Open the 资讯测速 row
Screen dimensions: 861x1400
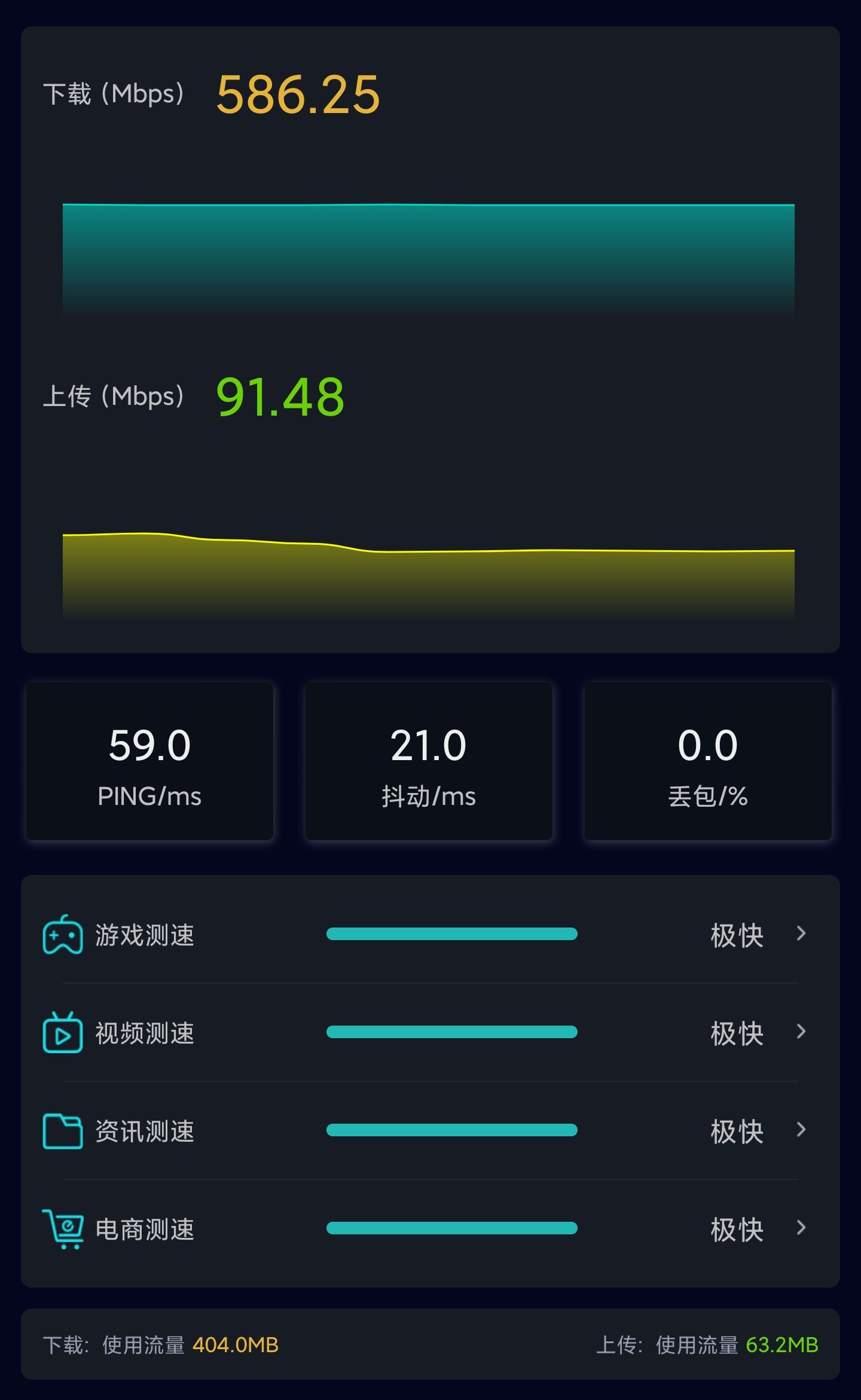pyautogui.click(x=800, y=1130)
